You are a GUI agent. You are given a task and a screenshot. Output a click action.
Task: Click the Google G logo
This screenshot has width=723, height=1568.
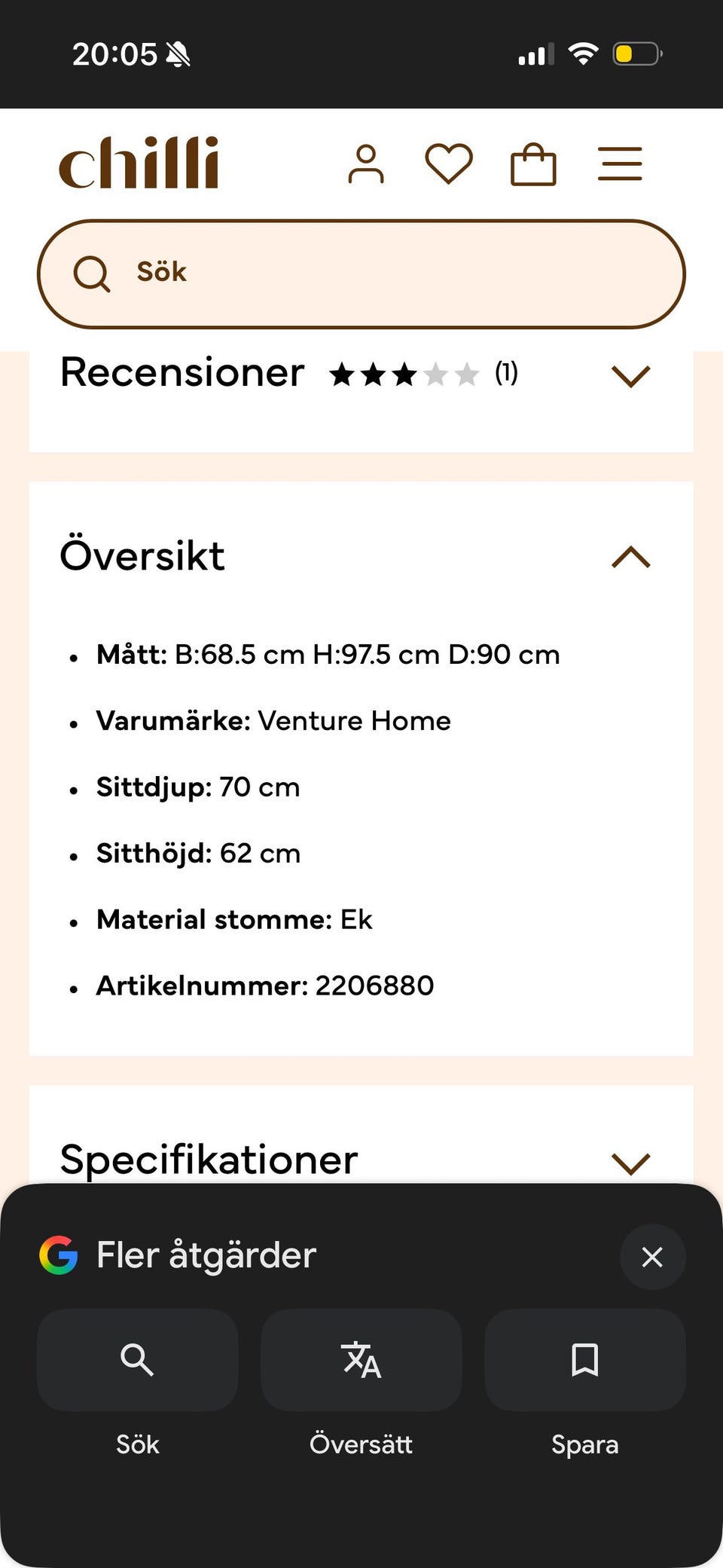click(60, 1255)
